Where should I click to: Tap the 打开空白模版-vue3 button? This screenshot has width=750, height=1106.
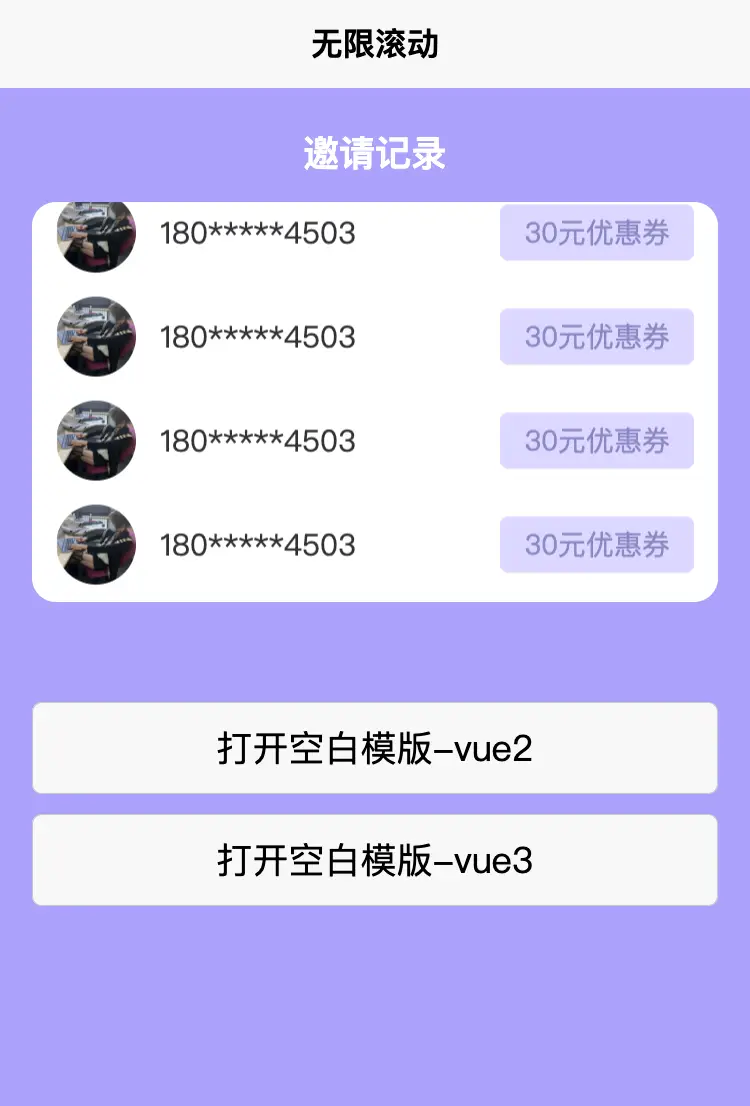tap(375, 860)
